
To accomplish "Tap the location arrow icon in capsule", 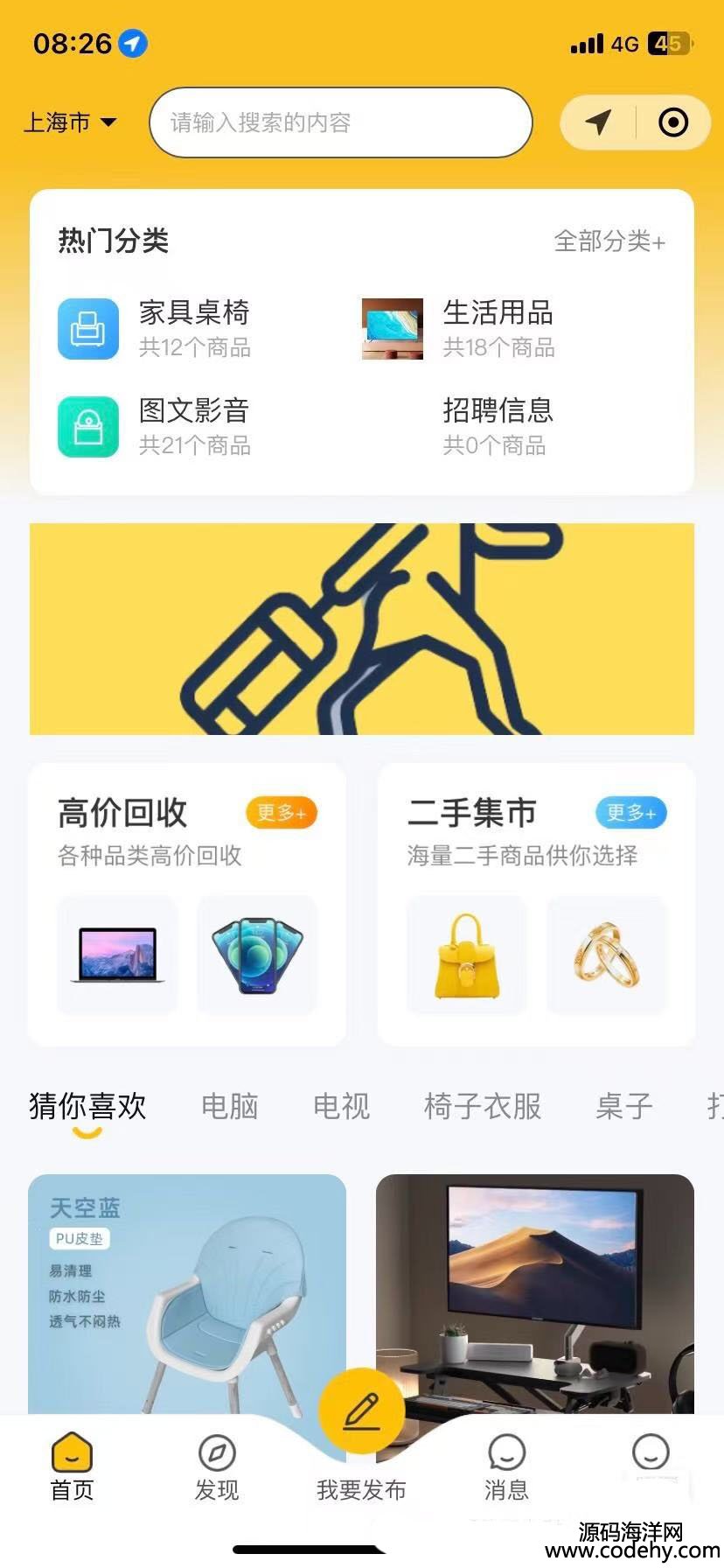I will click(x=598, y=122).
